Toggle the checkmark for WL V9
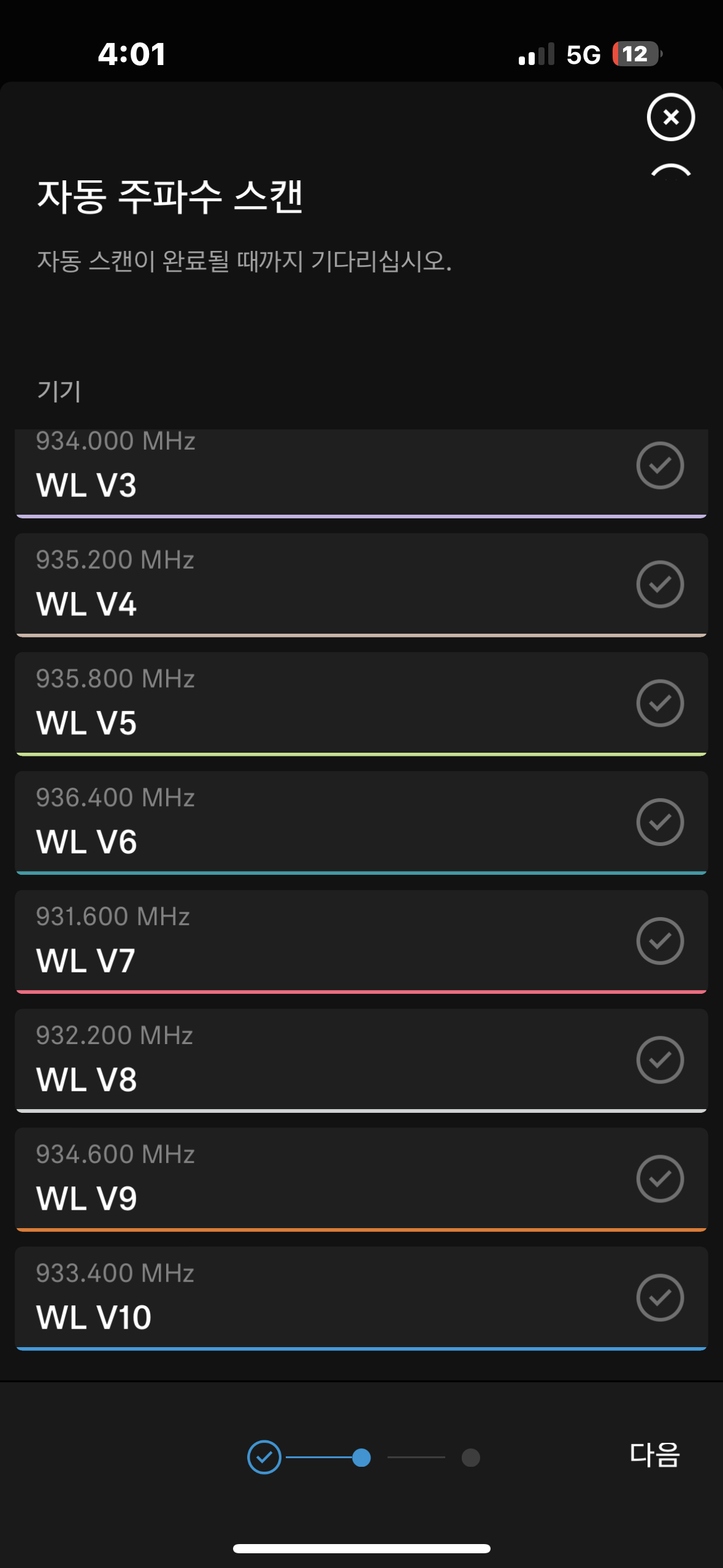The image size is (723, 1568). click(x=659, y=1178)
